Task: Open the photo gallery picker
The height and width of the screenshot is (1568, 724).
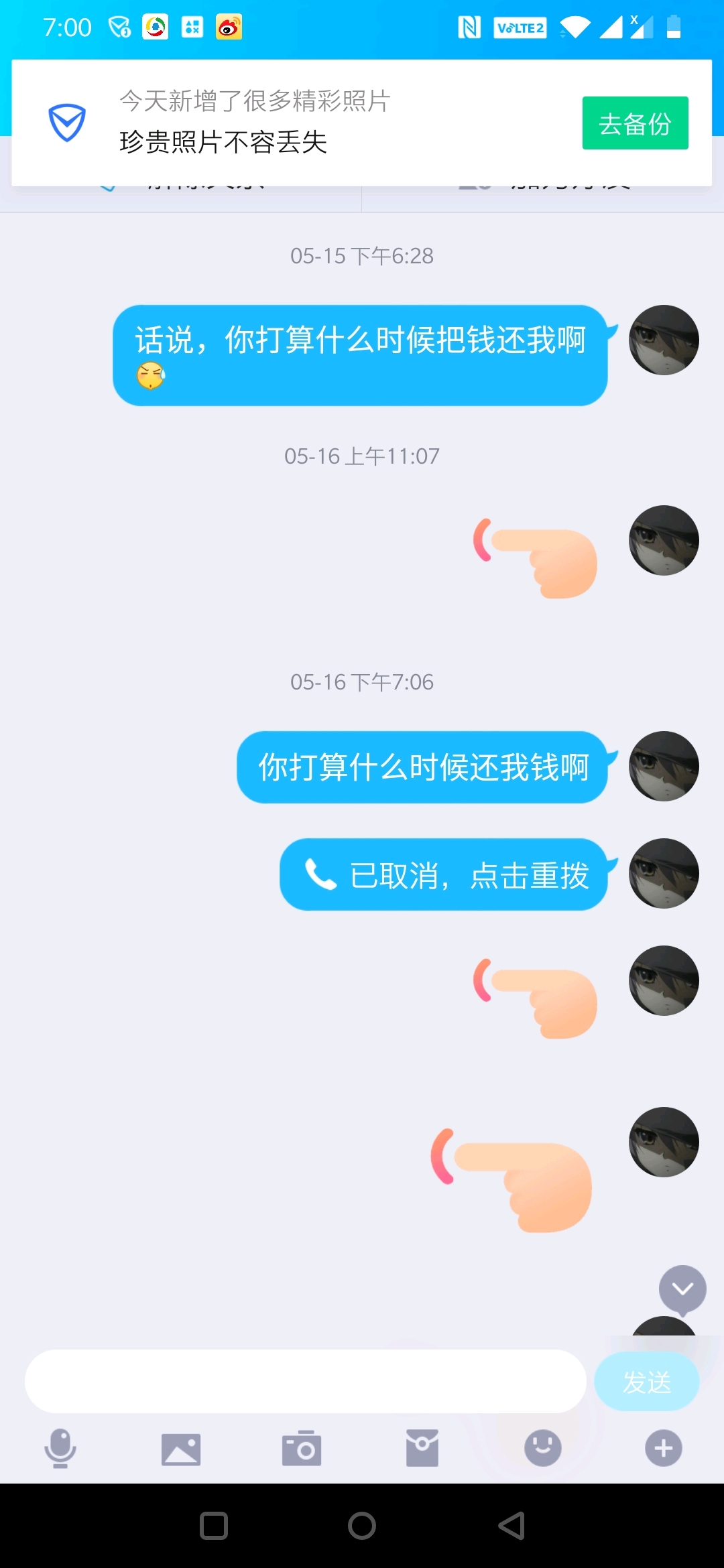Action: tap(181, 1449)
